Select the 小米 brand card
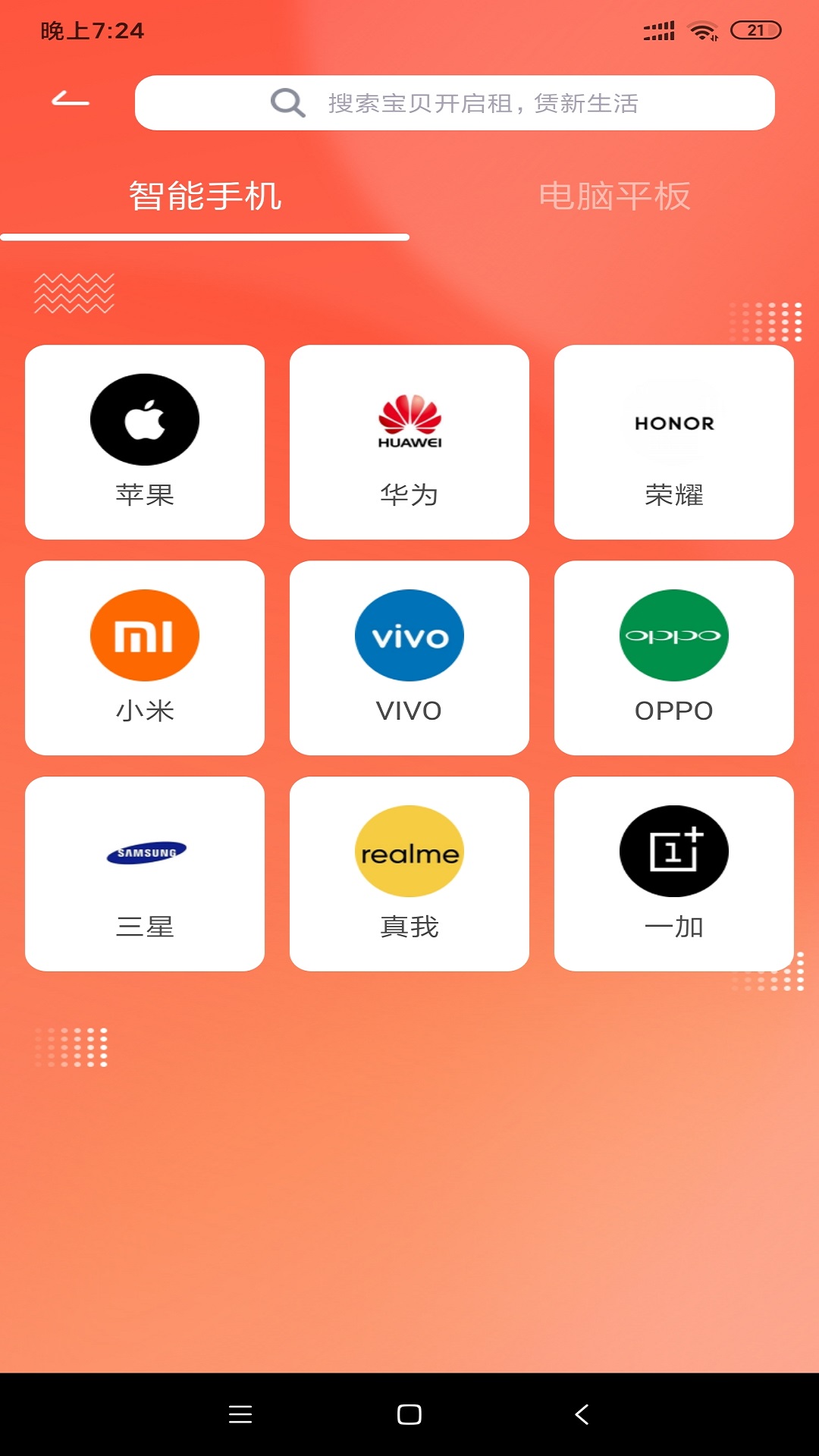This screenshot has width=819, height=1456. tap(145, 657)
